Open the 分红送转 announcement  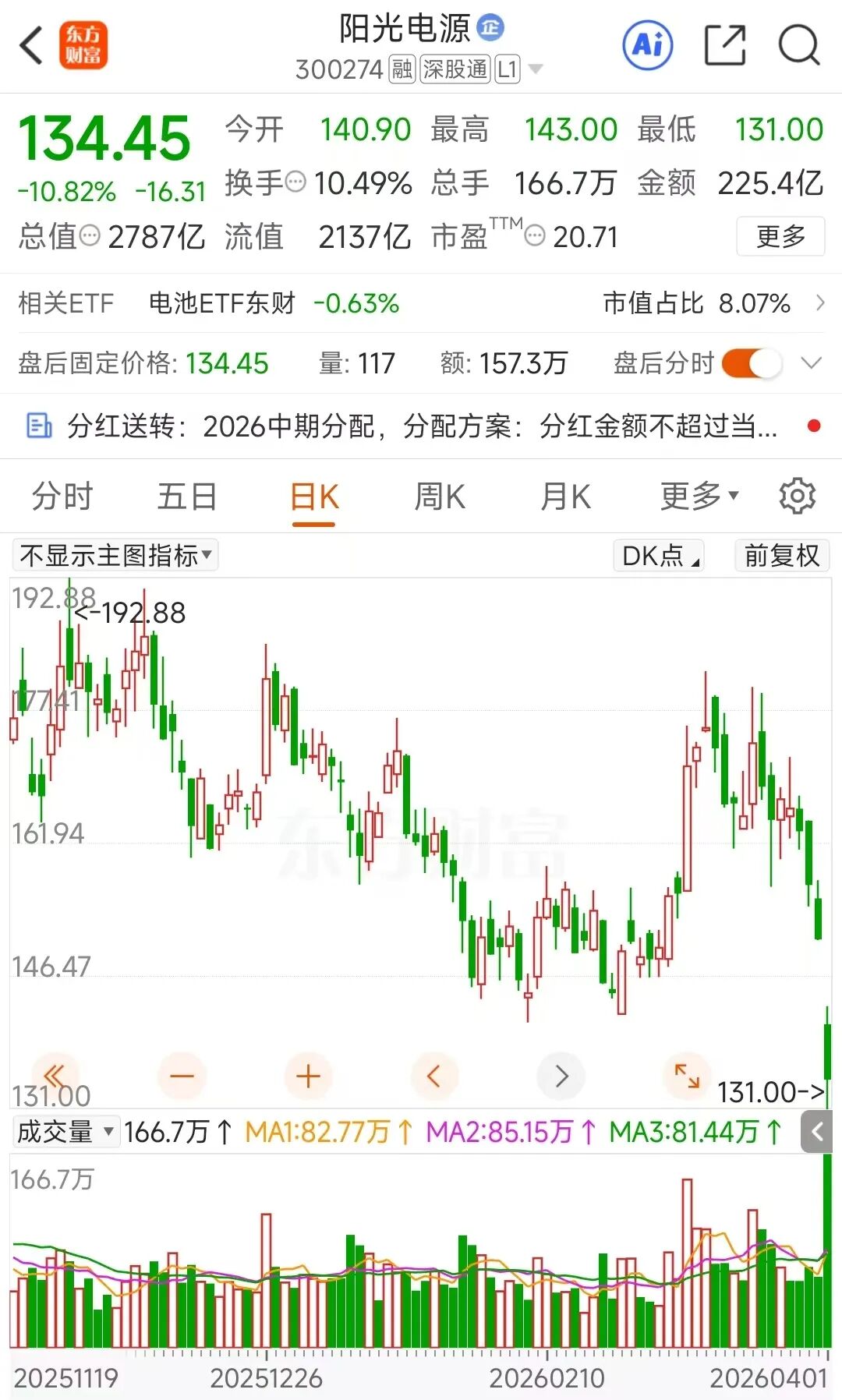[421, 426]
